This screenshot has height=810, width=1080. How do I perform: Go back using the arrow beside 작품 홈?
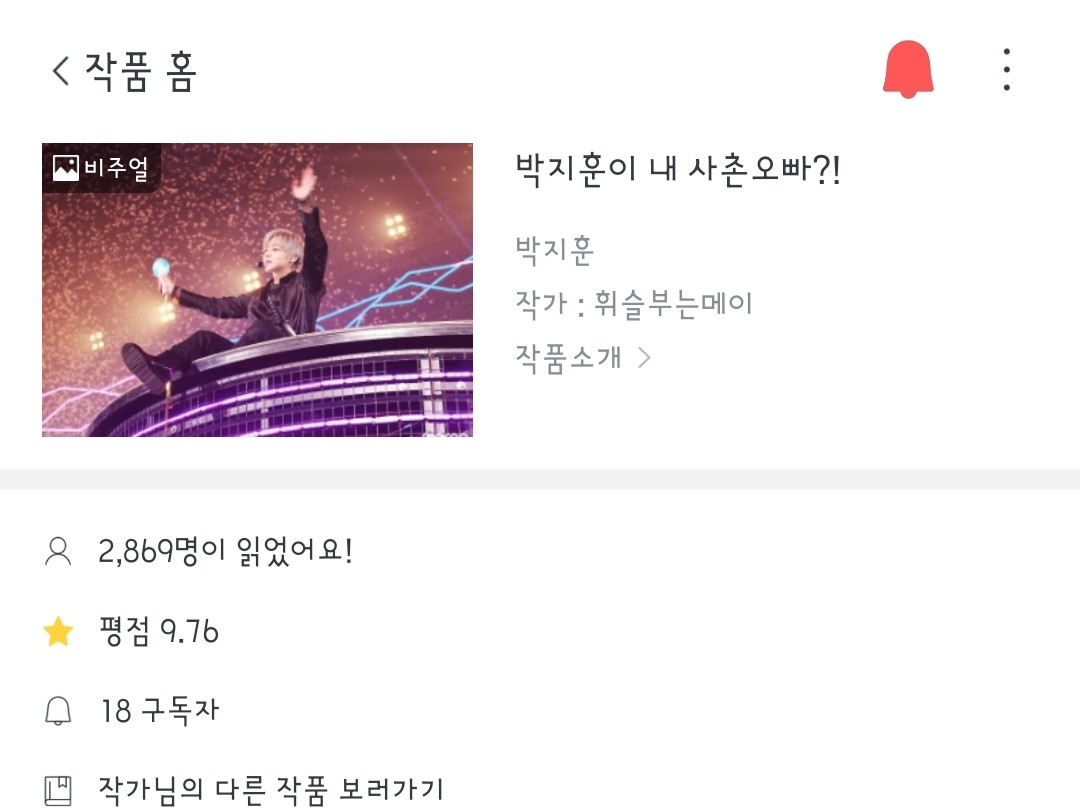click(x=61, y=70)
